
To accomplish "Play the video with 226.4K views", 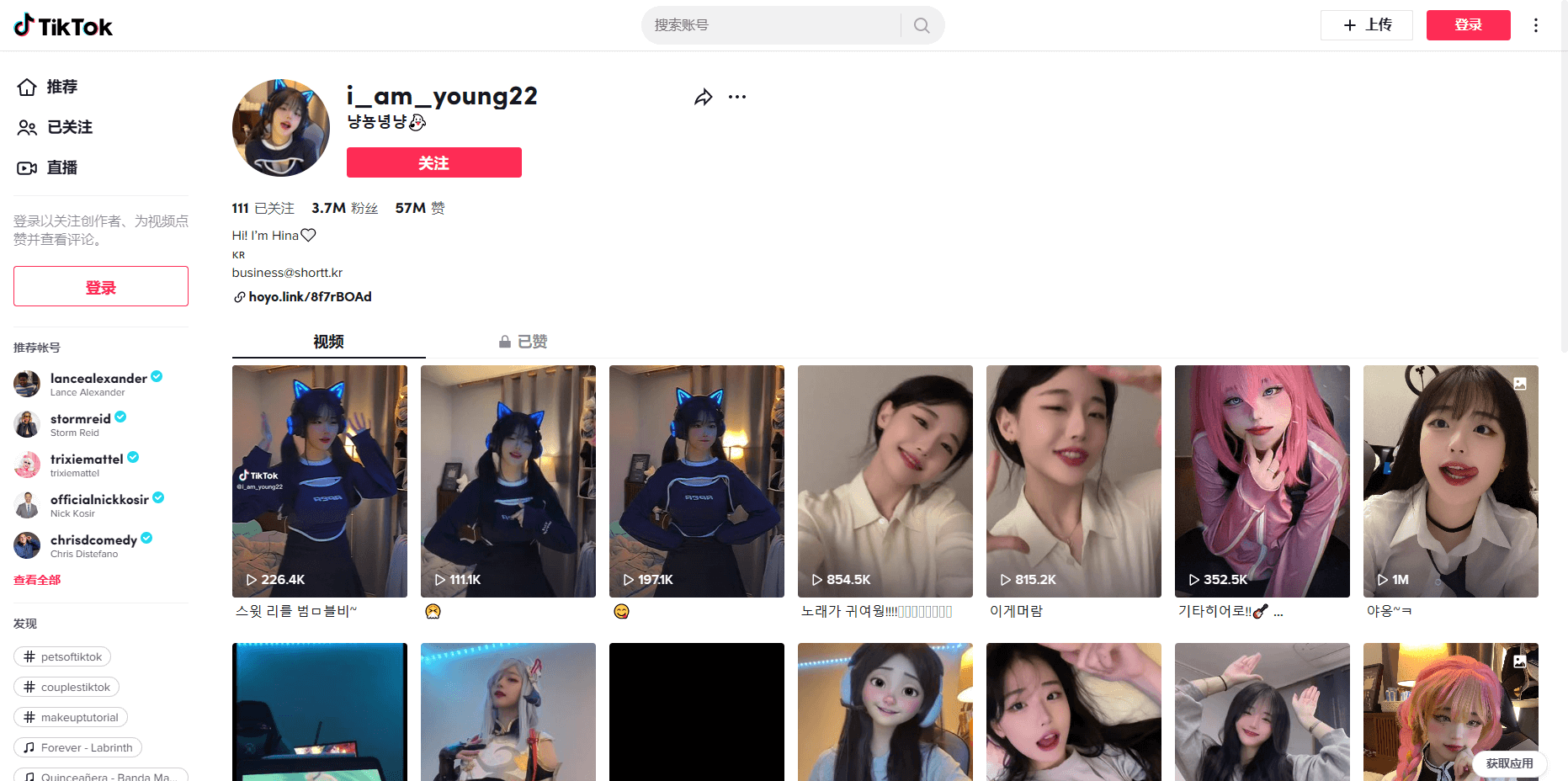I will (320, 481).
